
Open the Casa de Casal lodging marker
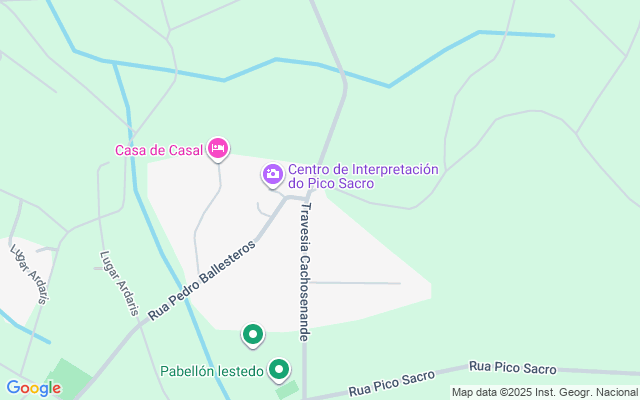tap(218, 150)
